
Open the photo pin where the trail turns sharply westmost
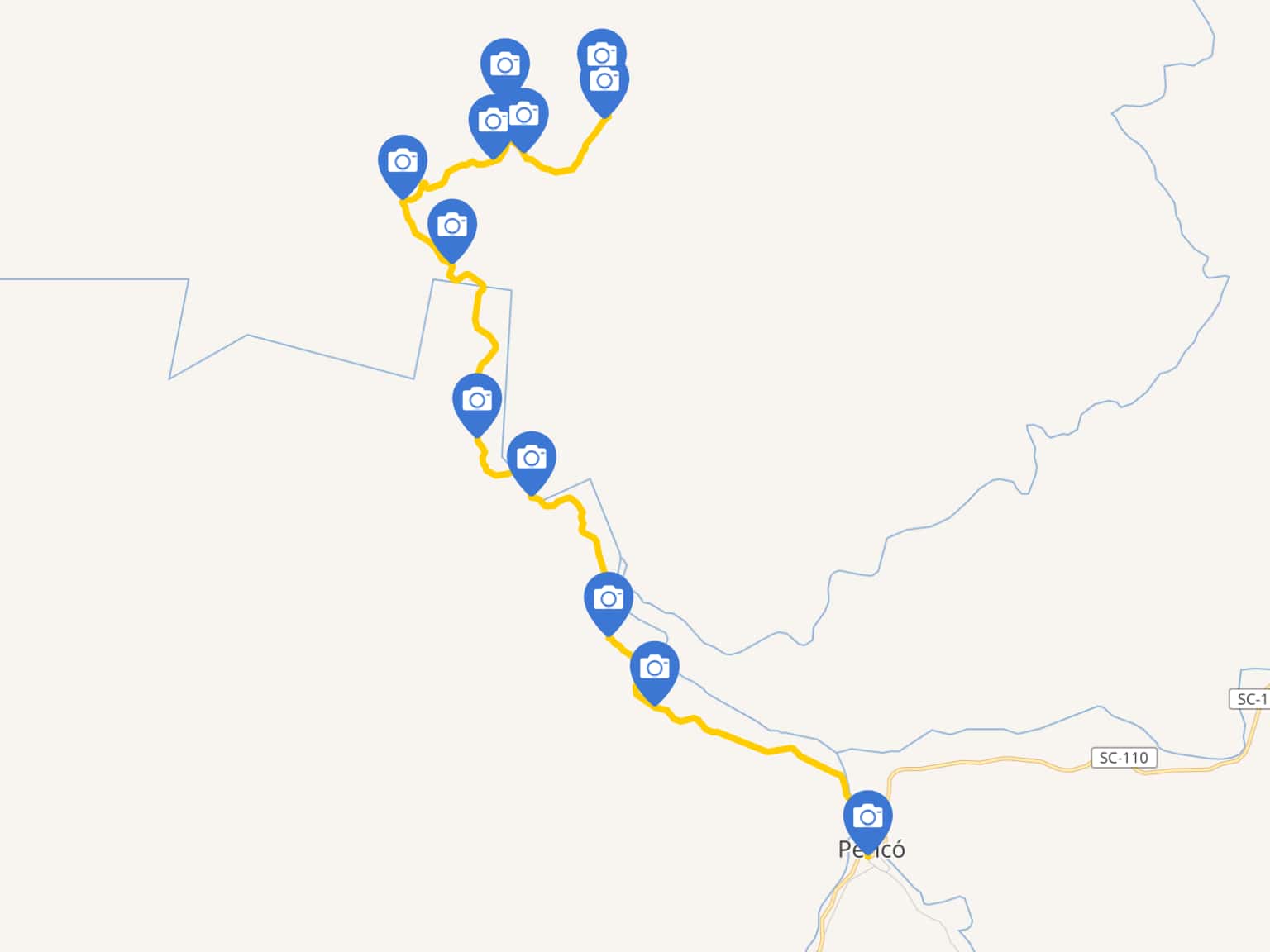pos(403,161)
